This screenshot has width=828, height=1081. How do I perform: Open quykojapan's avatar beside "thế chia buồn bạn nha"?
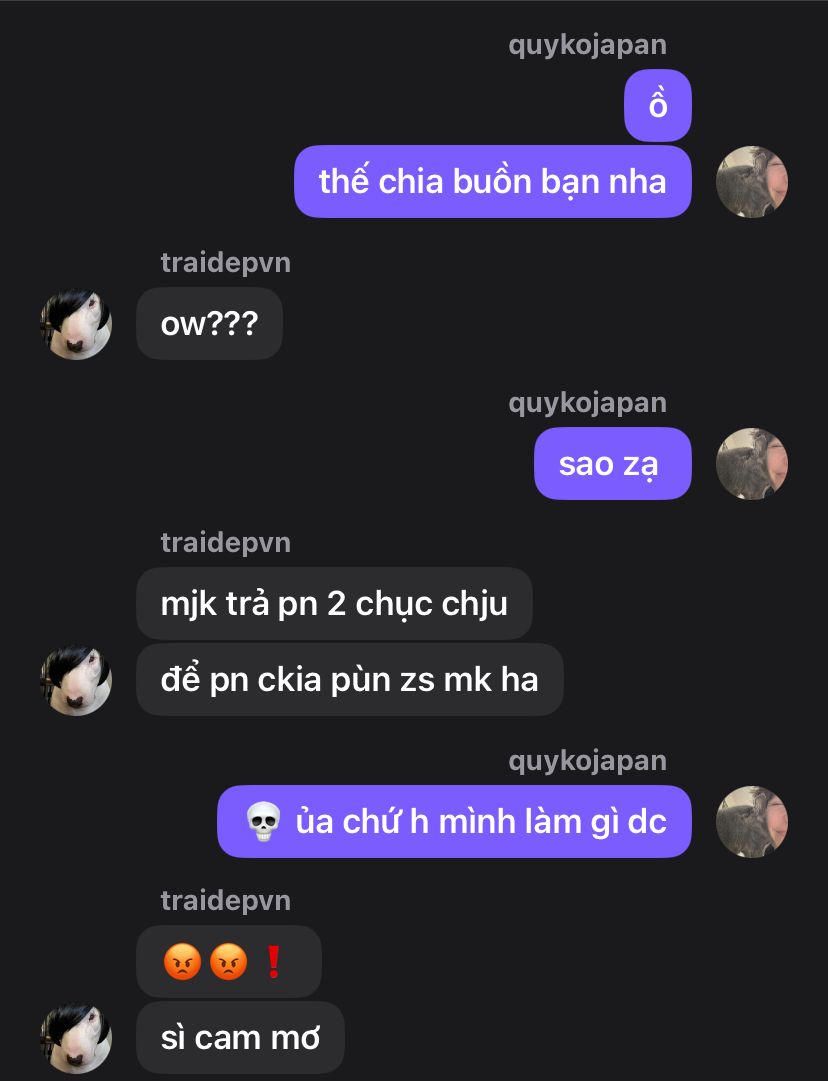click(752, 182)
